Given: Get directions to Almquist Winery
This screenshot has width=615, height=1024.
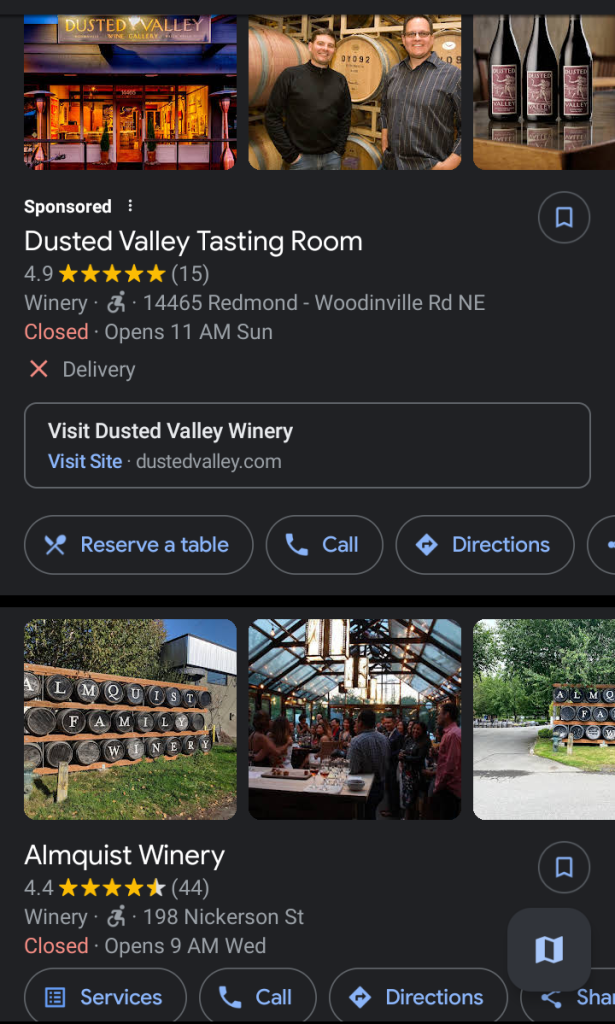Looking at the screenshot, I should point(418,997).
